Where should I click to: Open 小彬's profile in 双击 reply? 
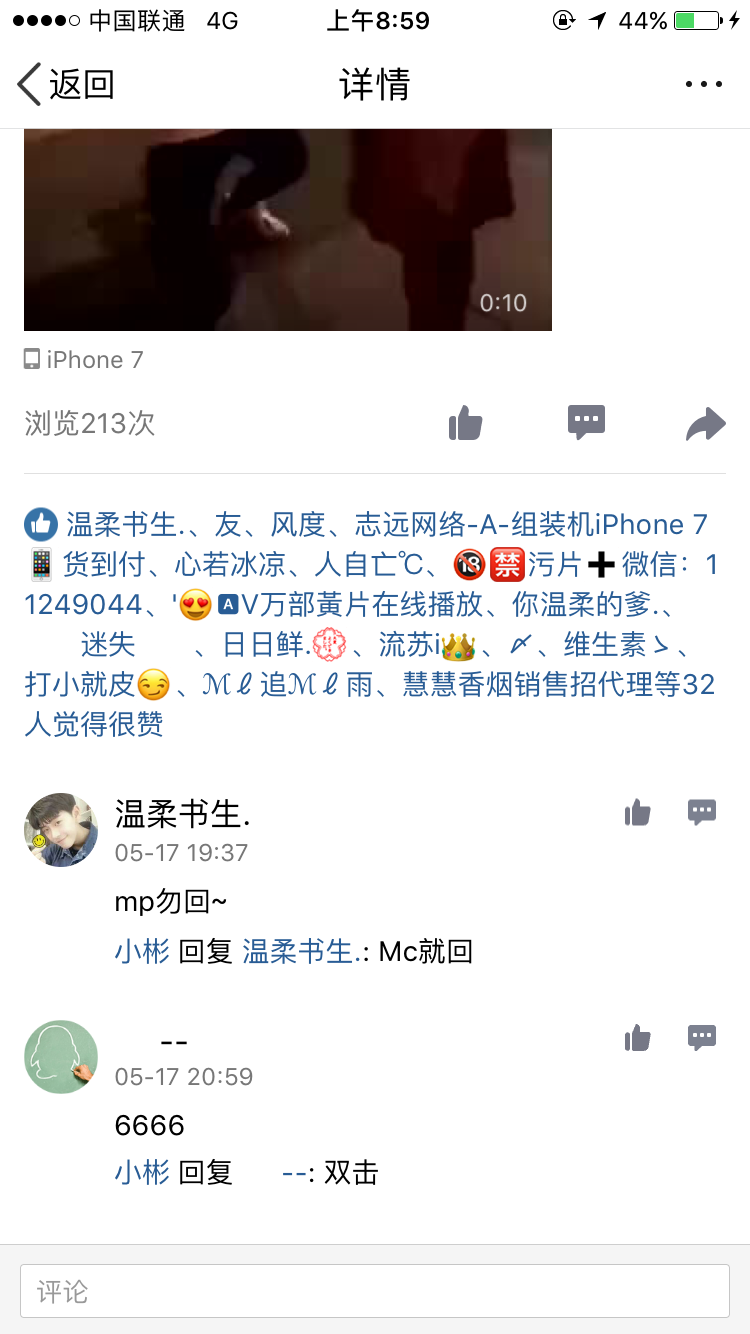pyautogui.click(x=142, y=1172)
